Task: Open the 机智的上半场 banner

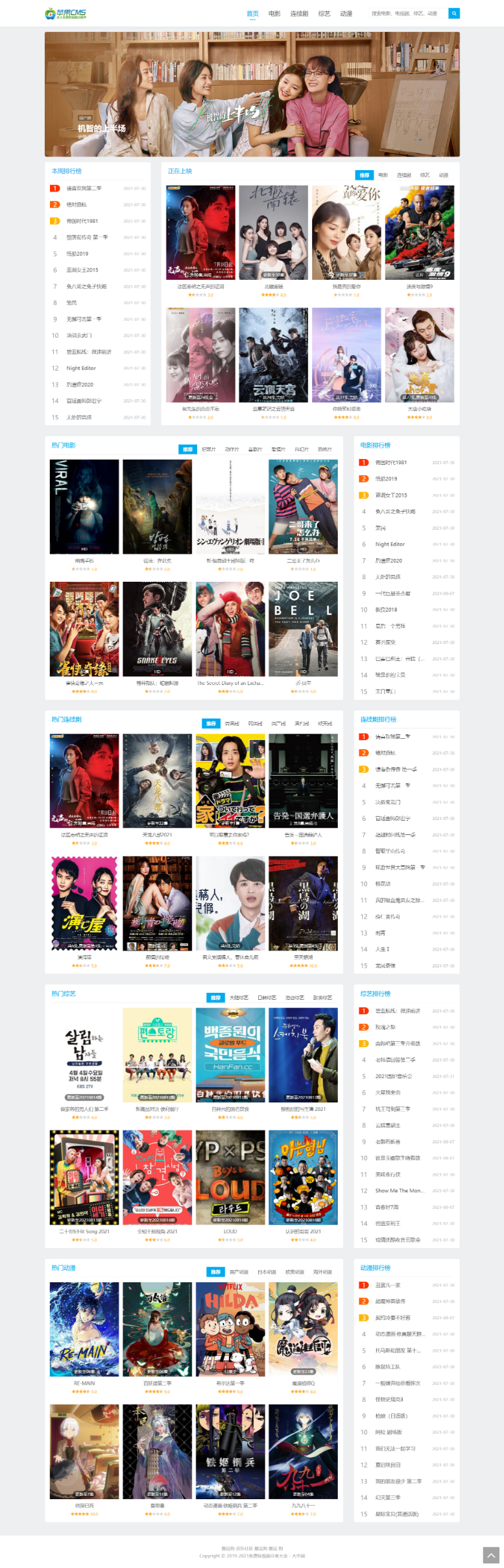Action: 252,94
